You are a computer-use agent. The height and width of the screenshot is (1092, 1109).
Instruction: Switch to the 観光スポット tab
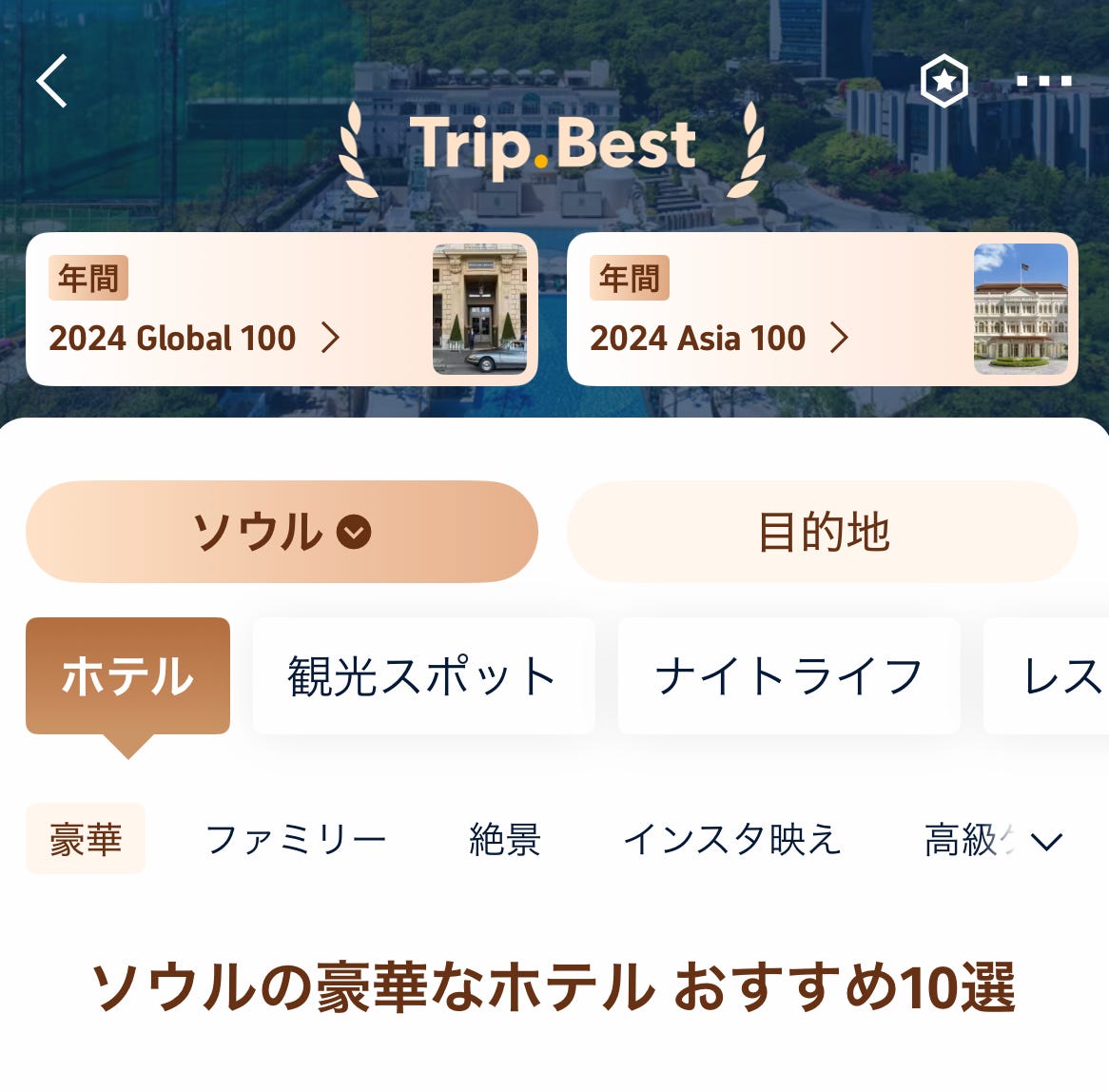[x=423, y=676]
